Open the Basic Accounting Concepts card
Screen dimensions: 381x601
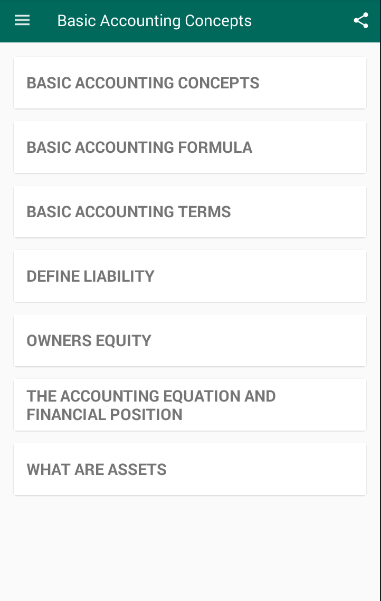(190, 83)
